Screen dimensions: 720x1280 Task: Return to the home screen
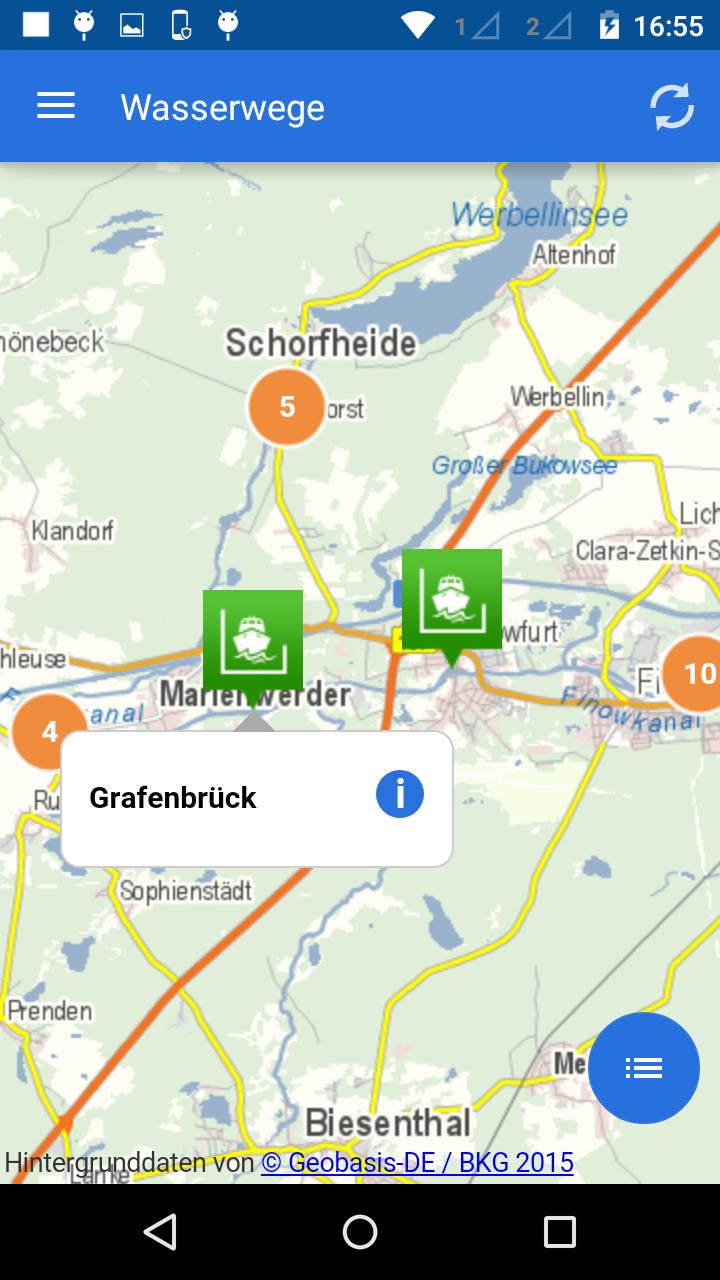pyautogui.click(x=360, y=1232)
